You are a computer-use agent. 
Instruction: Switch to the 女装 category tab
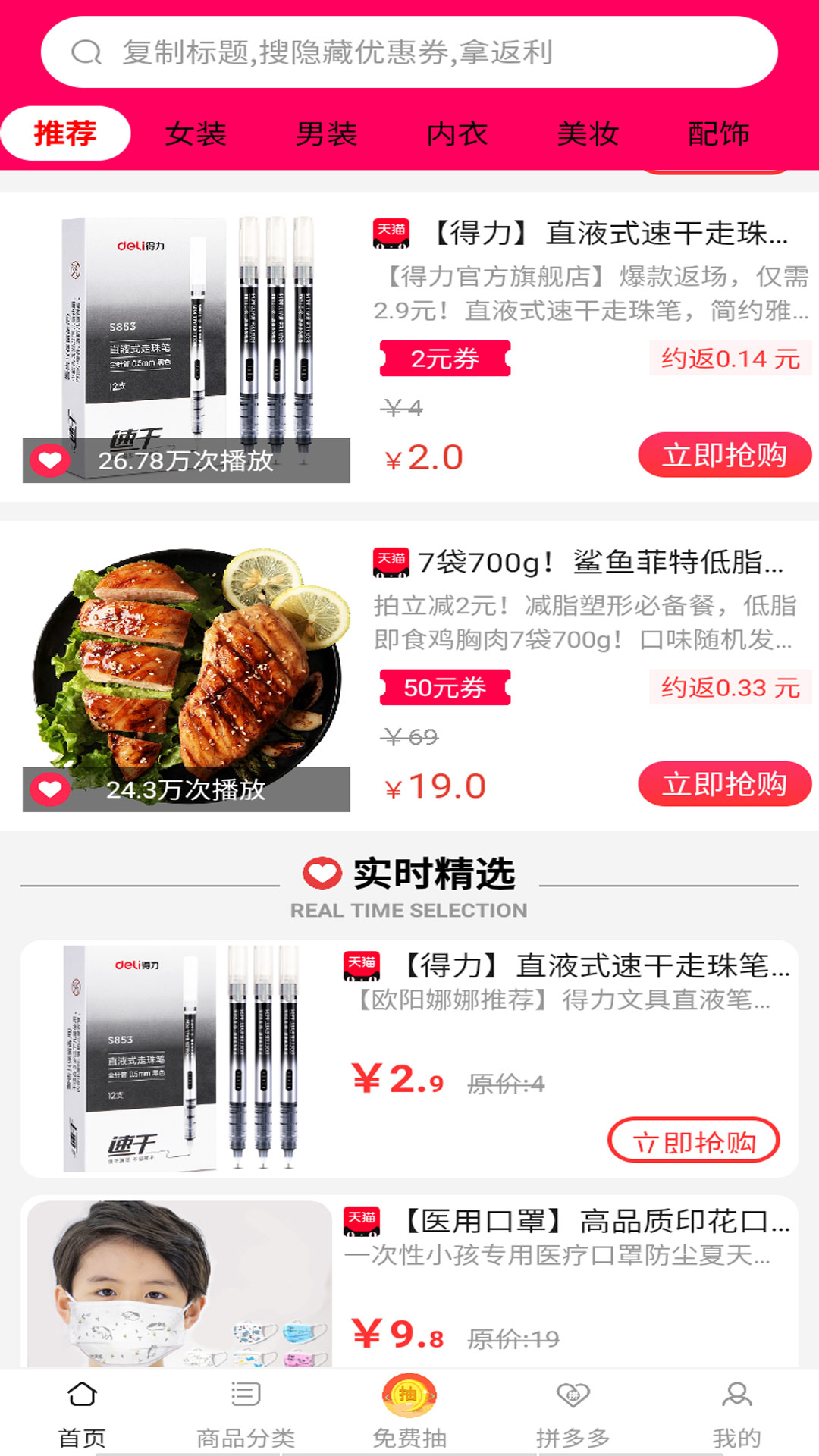tap(196, 133)
